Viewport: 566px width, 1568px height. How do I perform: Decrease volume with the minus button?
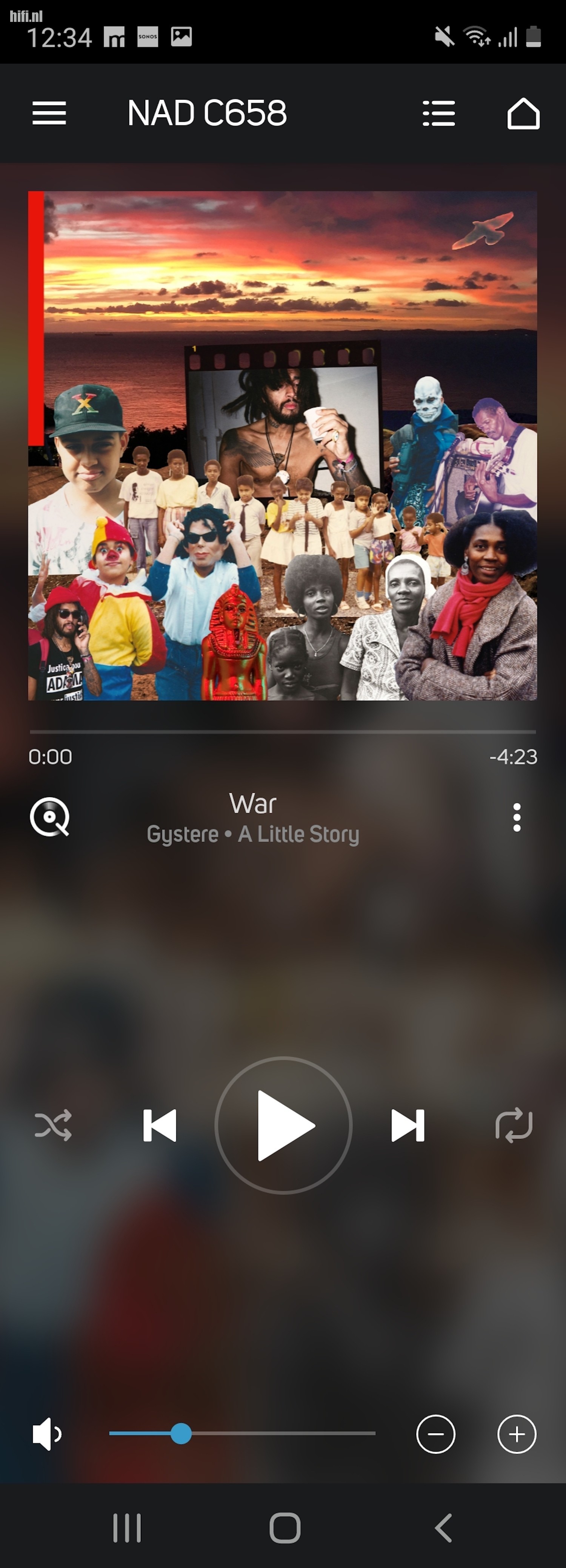click(436, 1434)
